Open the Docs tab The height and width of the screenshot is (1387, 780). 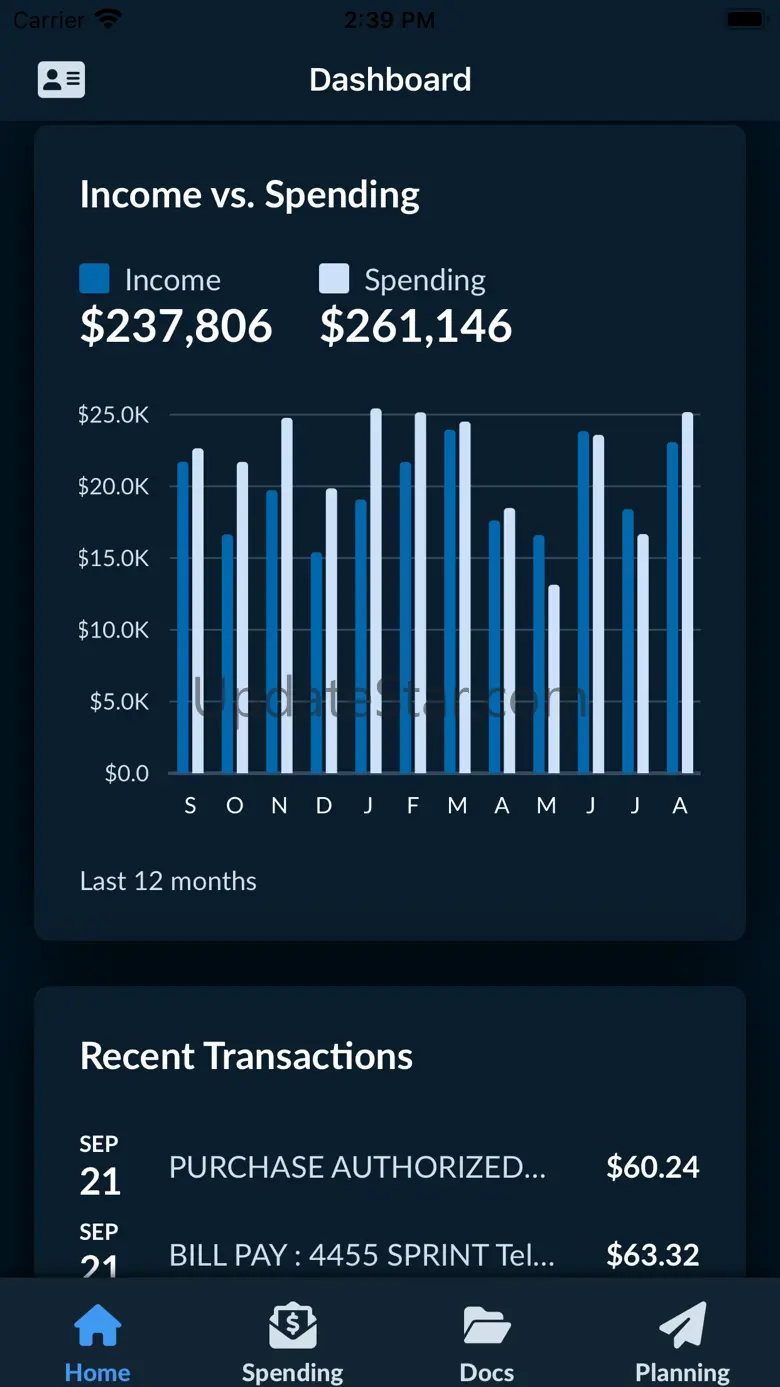pyautogui.click(x=487, y=1340)
